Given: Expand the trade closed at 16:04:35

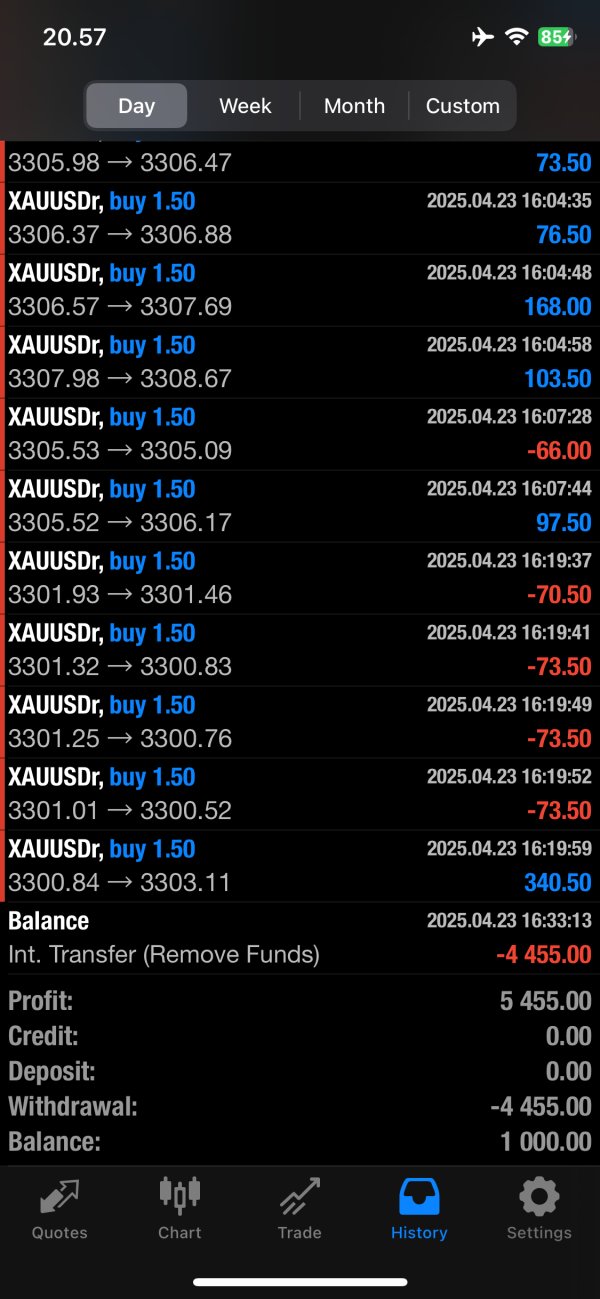Looking at the screenshot, I should tap(300, 218).
